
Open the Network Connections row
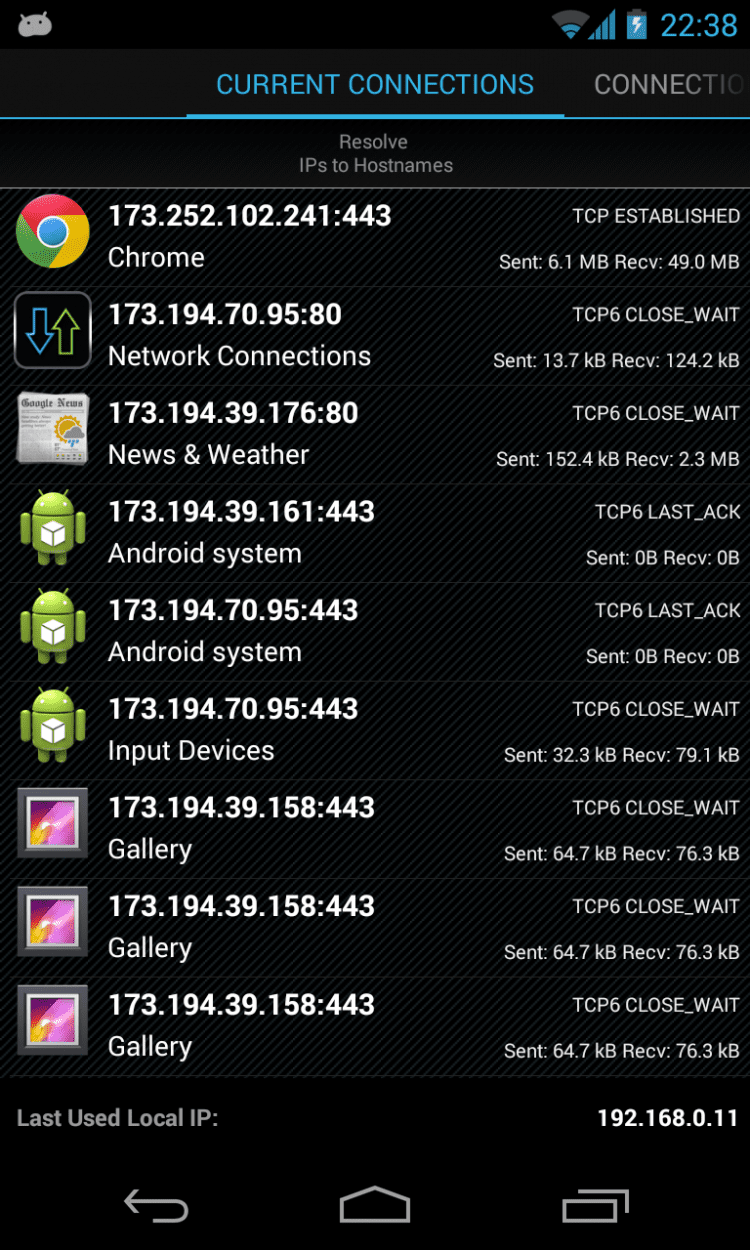pos(375,335)
